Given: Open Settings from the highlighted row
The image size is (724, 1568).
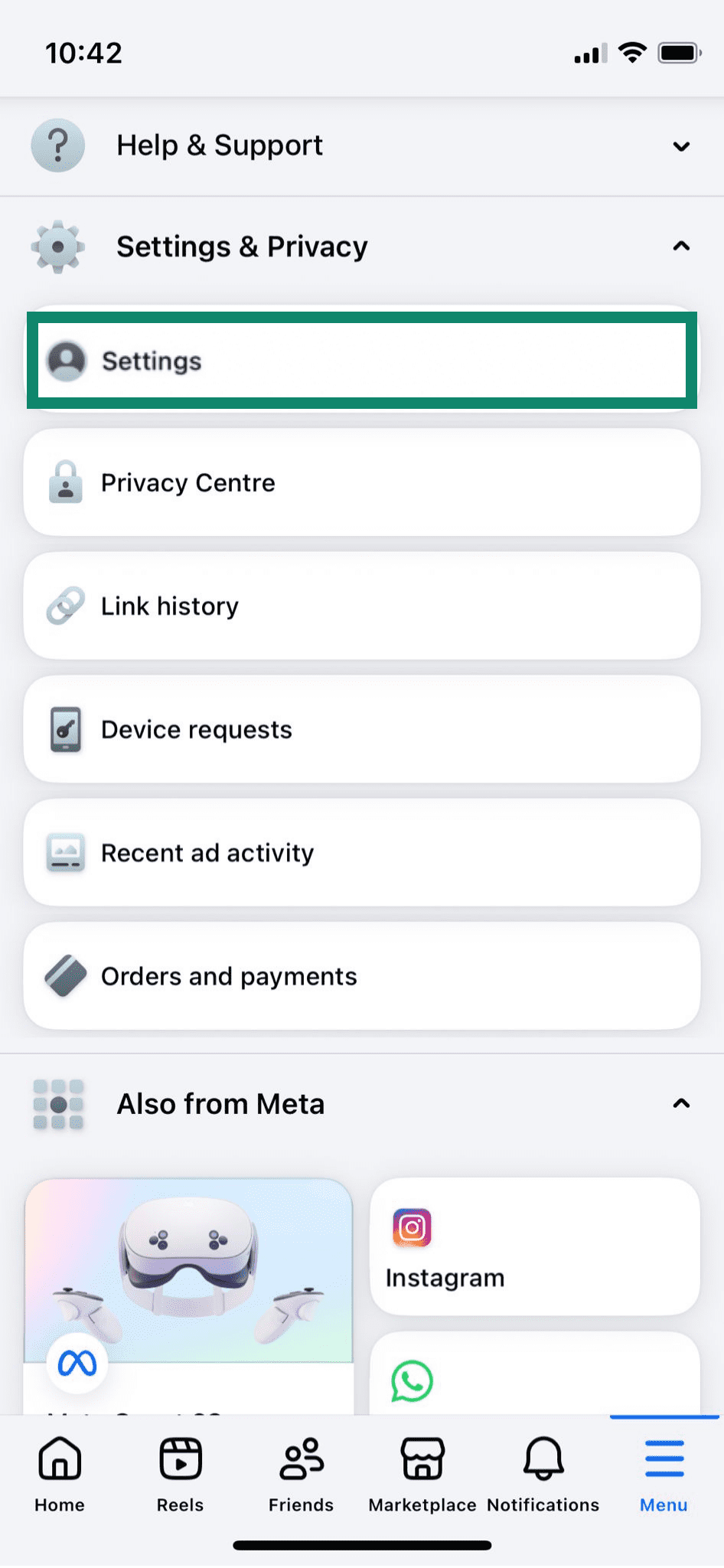Looking at the screenshot, I should point(360,360).
